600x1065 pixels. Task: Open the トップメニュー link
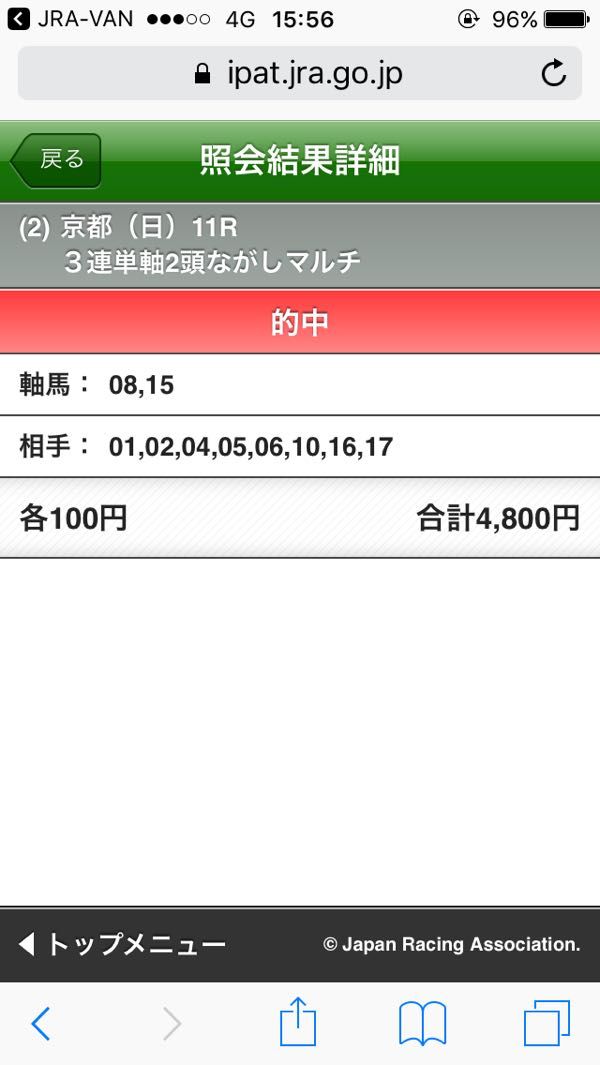point(123,944)
